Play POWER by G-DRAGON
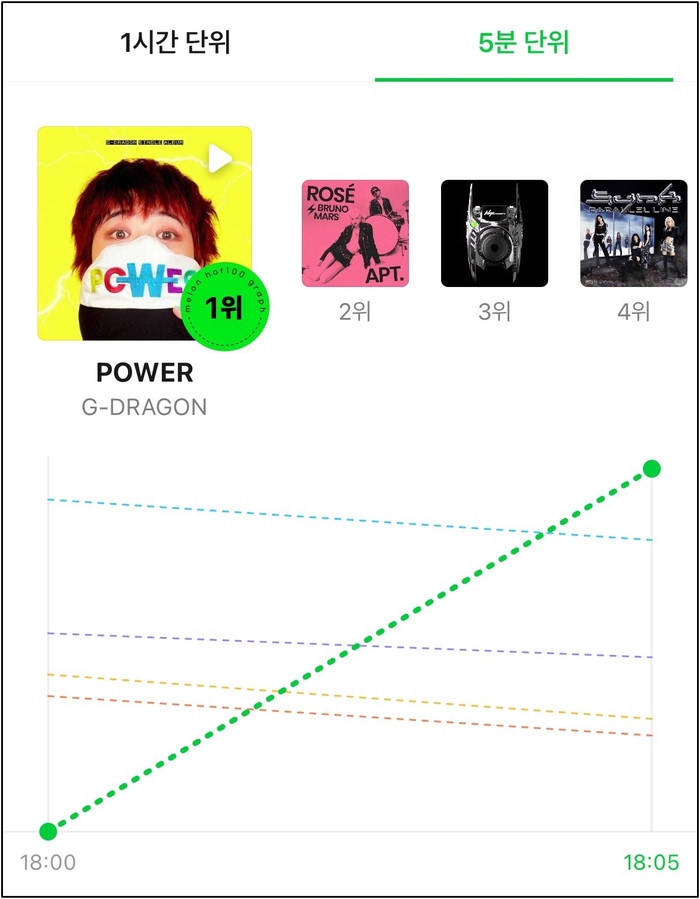This screenshot has height=899, width=700. pos(220,158)
